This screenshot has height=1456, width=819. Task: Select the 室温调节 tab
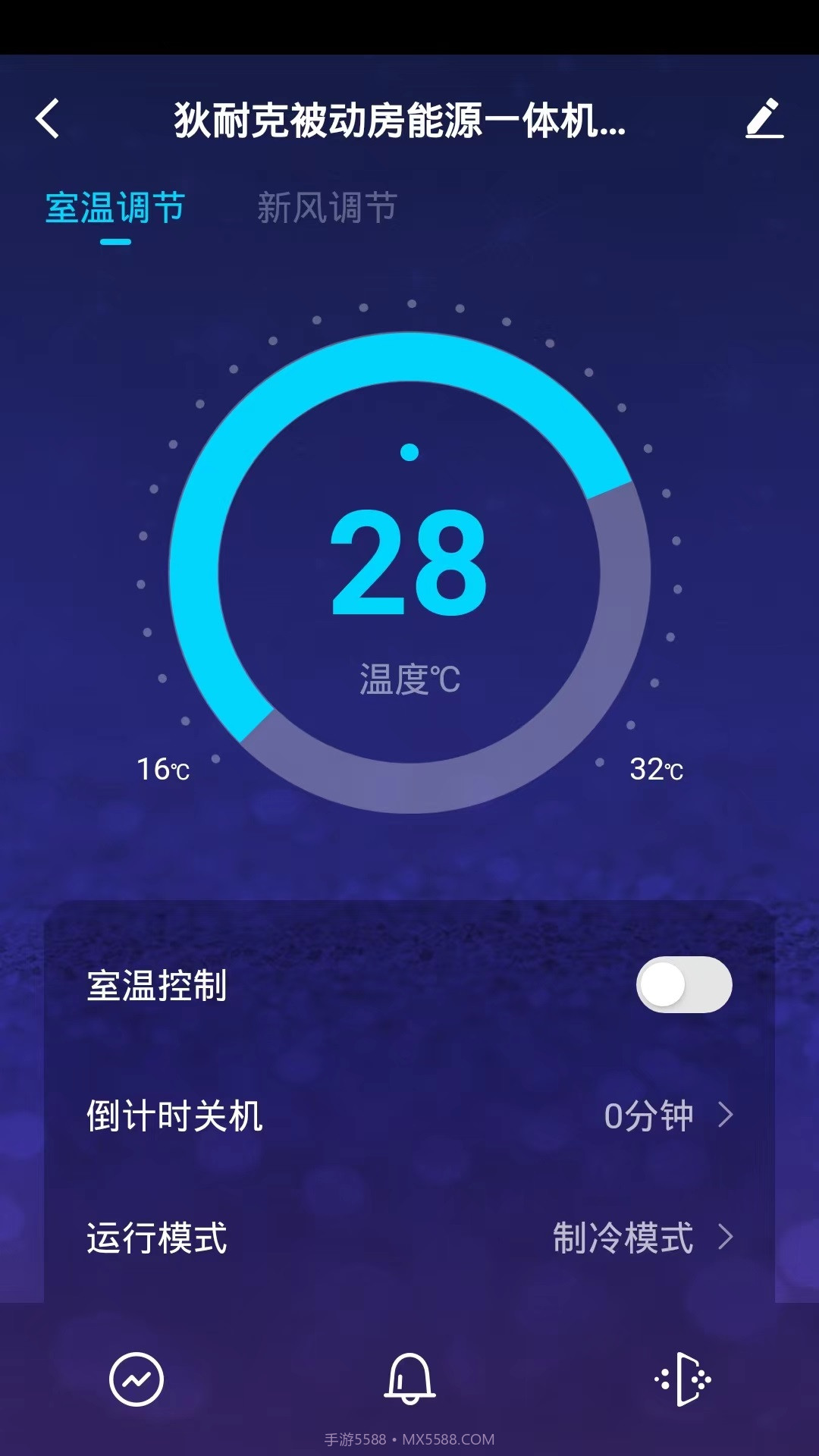tap(114, 206)
